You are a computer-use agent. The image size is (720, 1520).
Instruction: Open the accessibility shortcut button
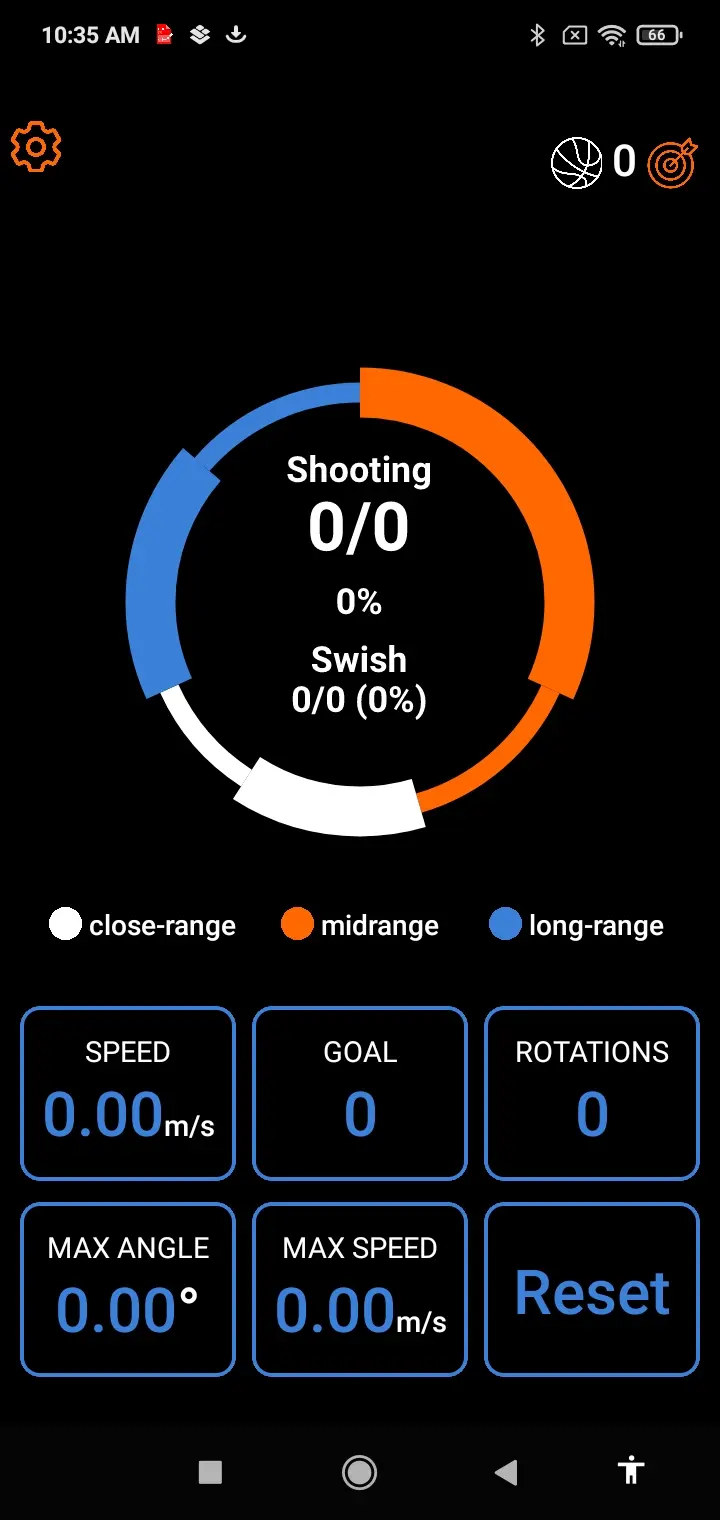(631, 1470)
